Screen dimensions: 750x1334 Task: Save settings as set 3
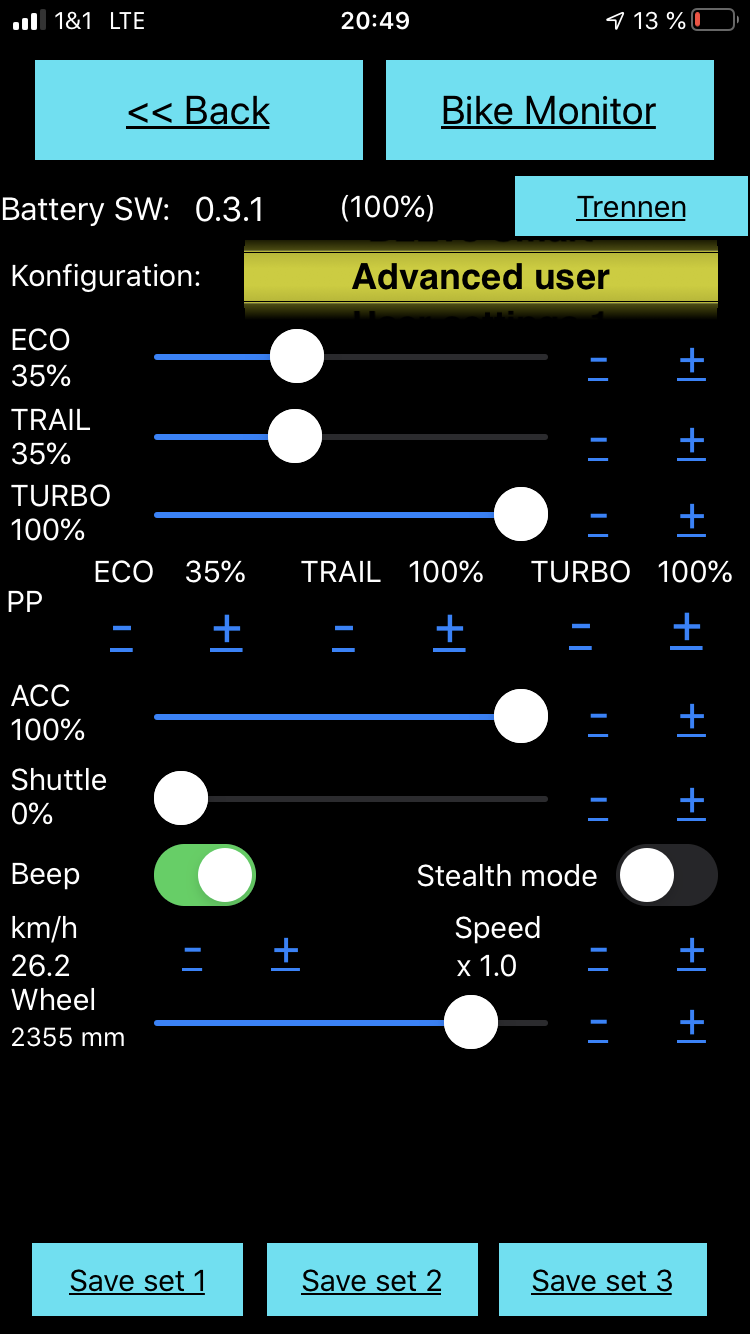click(602, 1280)
